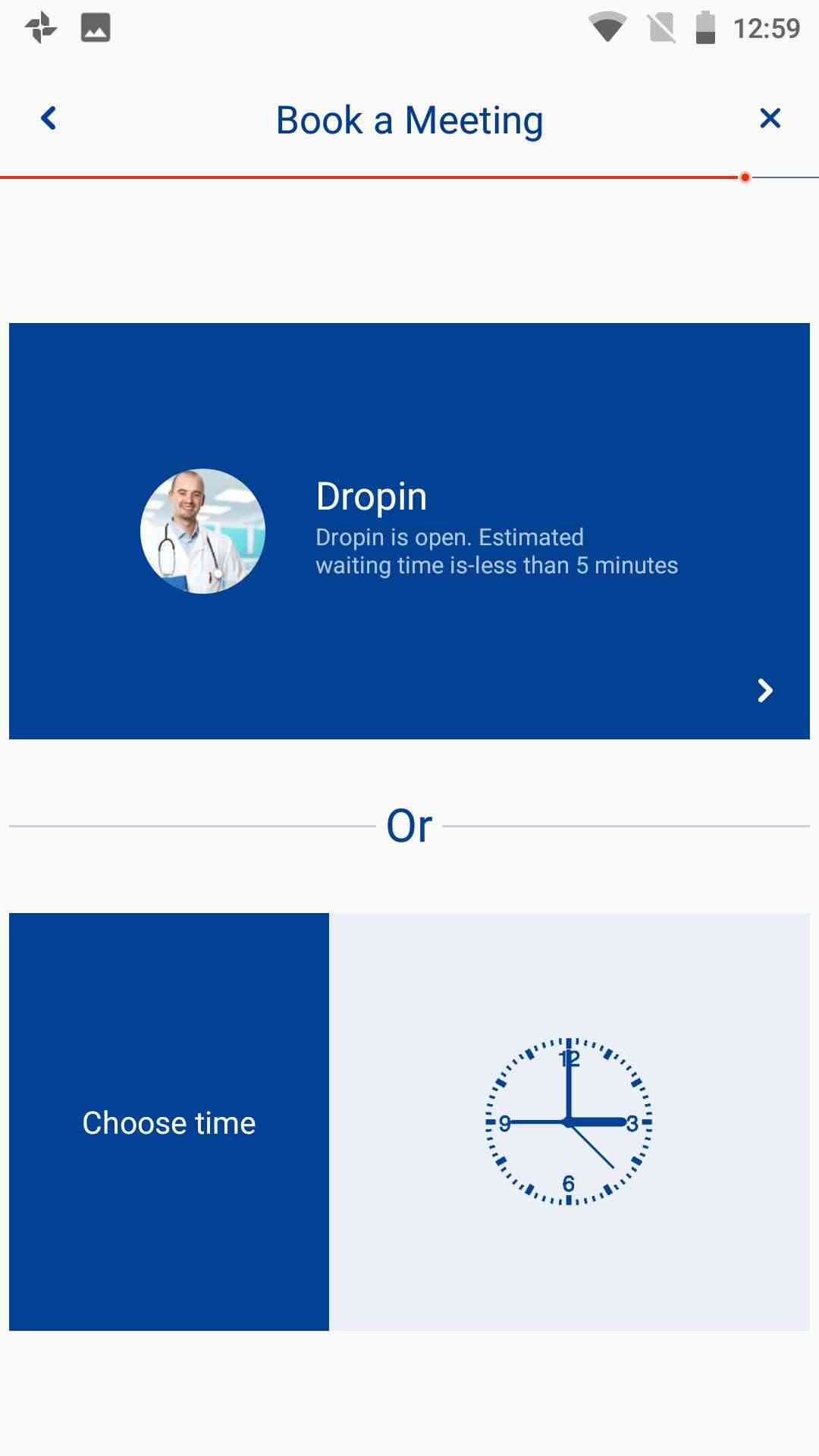The image size is (819, 1456).
Task: Open the Dropin card
Action: (x=409, y=531)
